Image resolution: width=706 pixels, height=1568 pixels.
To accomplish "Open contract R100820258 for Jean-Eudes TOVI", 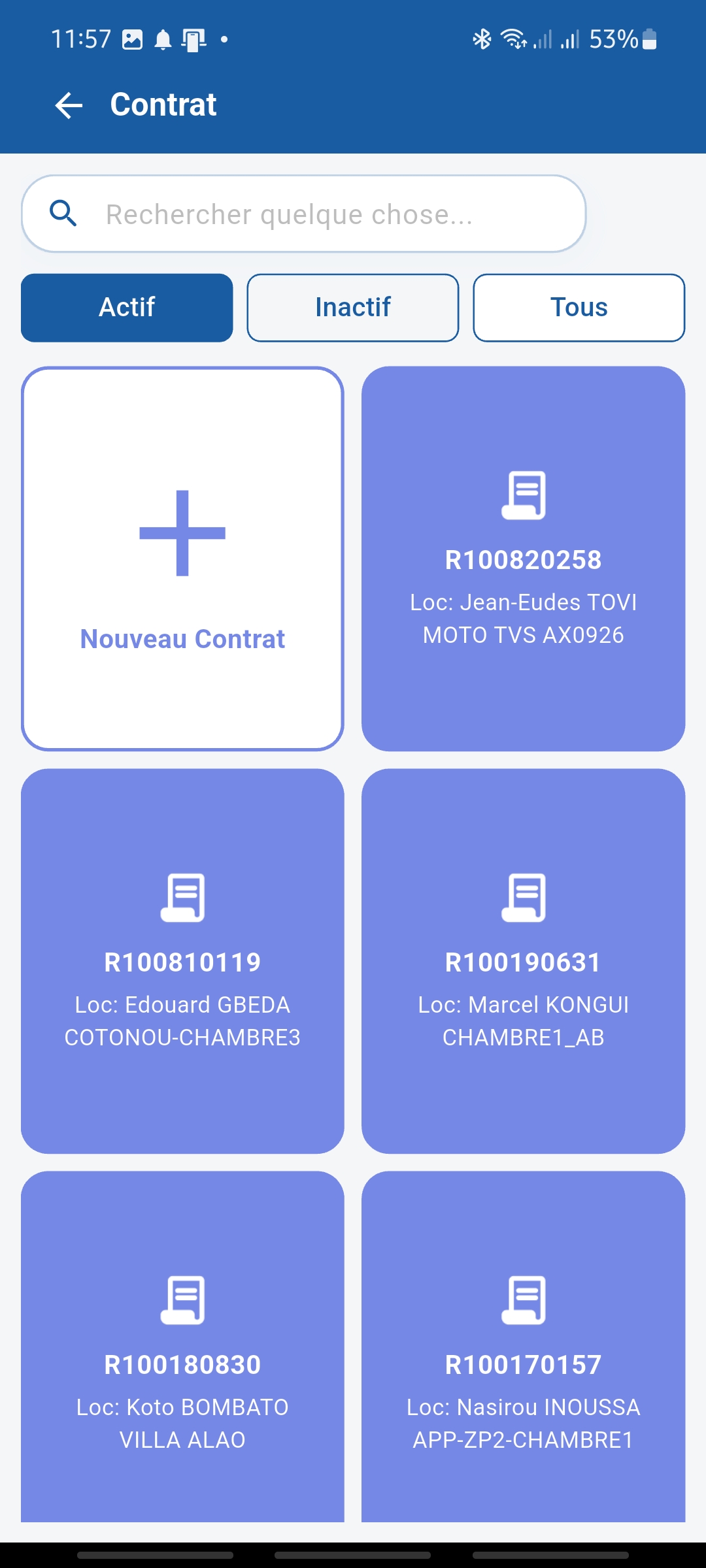I will [523, 559].
